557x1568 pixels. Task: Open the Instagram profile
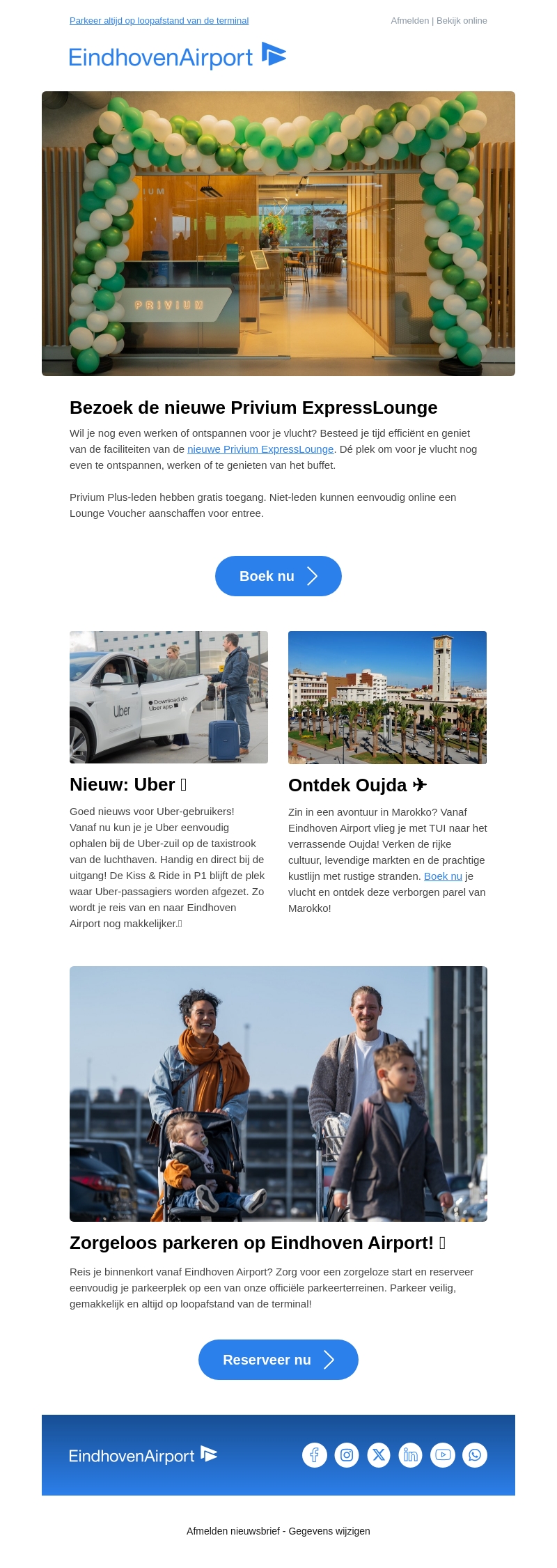click(x=347, y=1454)
